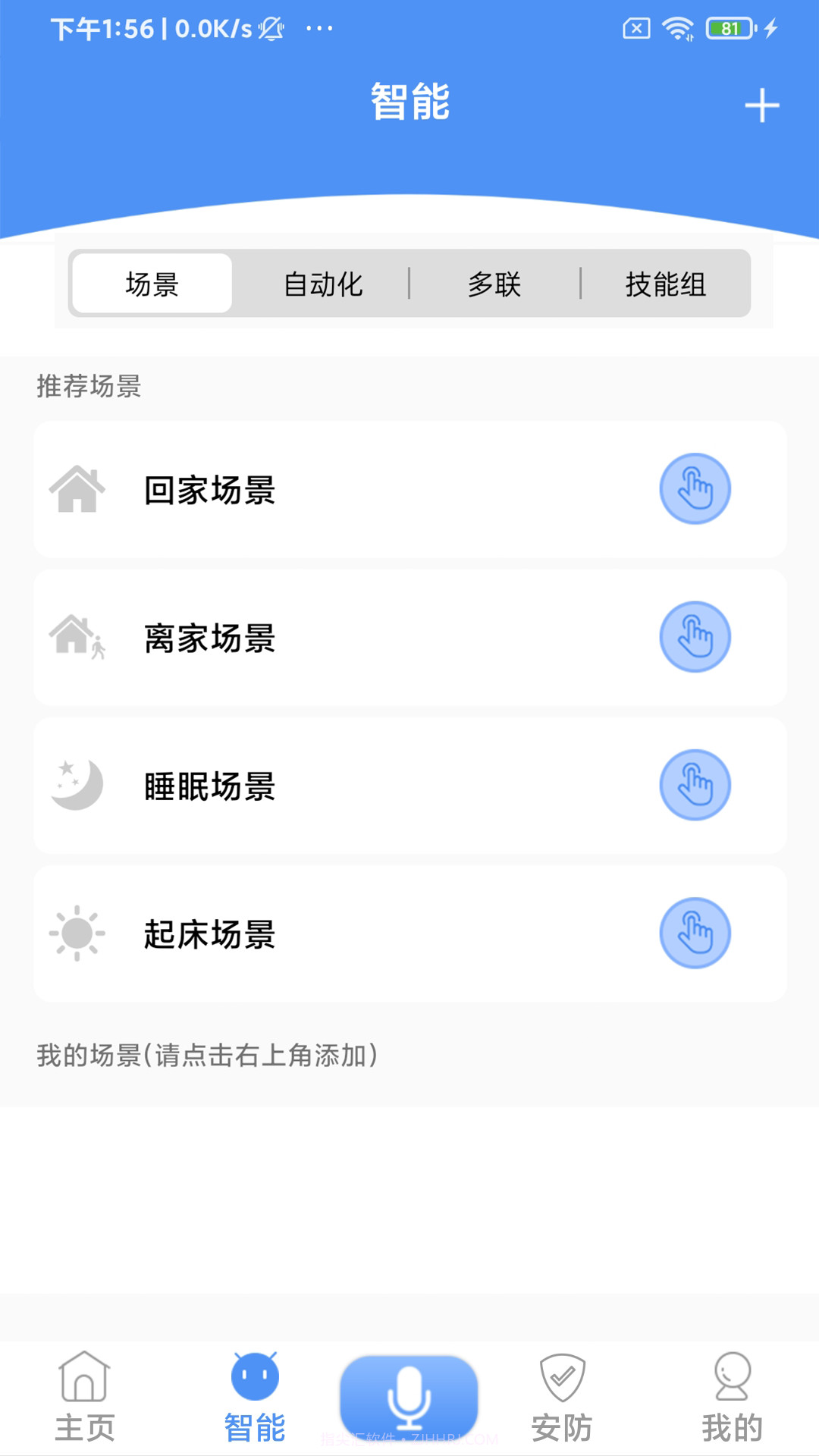Viewport: 819px width, 1456px height.
Task: Trigger the 睡眠场景 execute button
Action: click(x=695, y=785)
